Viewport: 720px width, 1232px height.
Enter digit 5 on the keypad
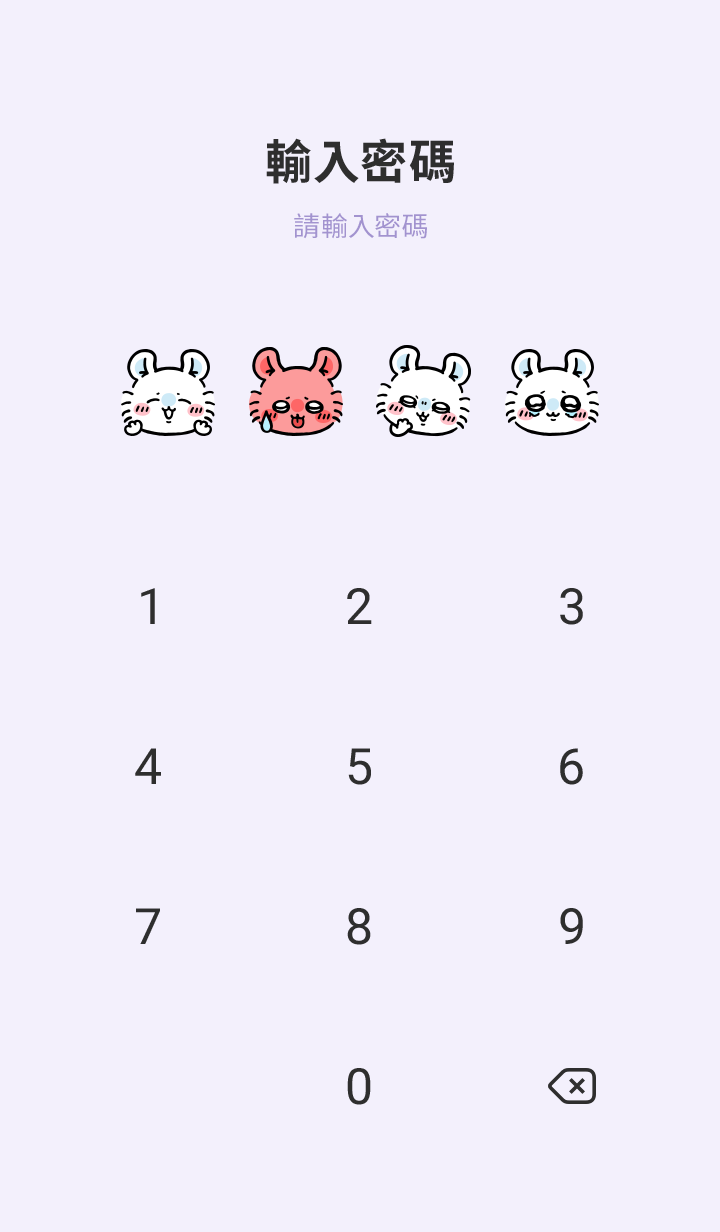pos(359,767)
